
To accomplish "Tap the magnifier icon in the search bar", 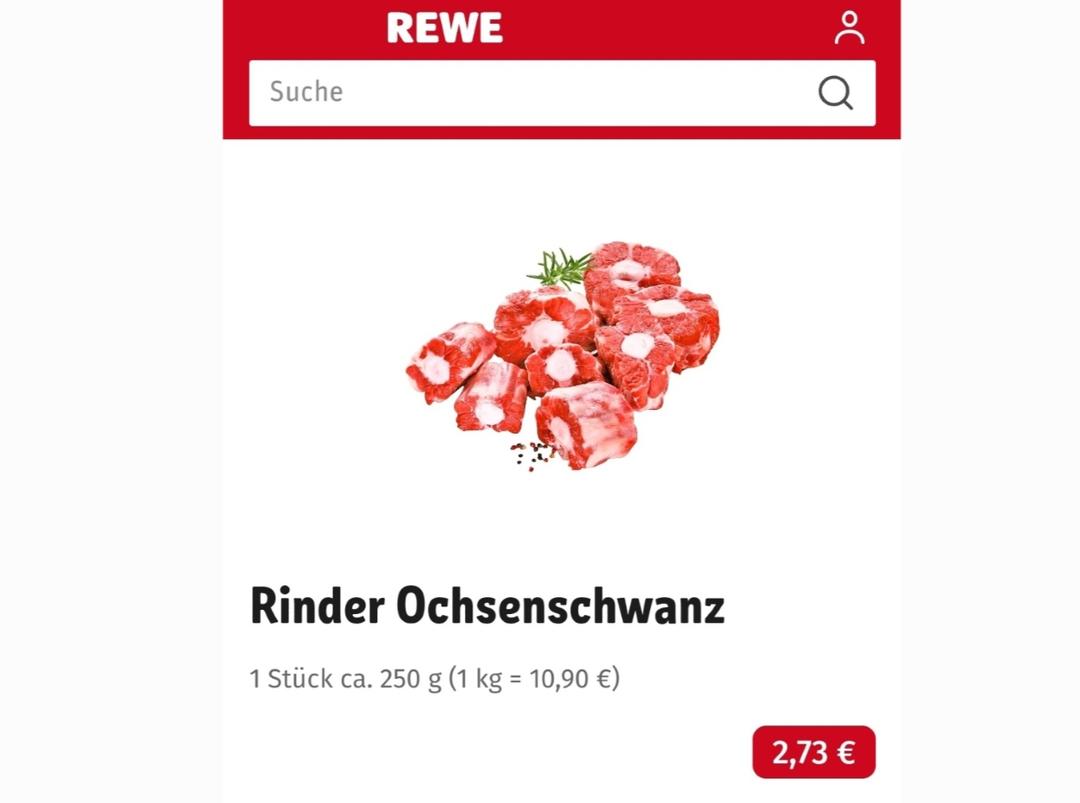I will click(x=835, y=93).
